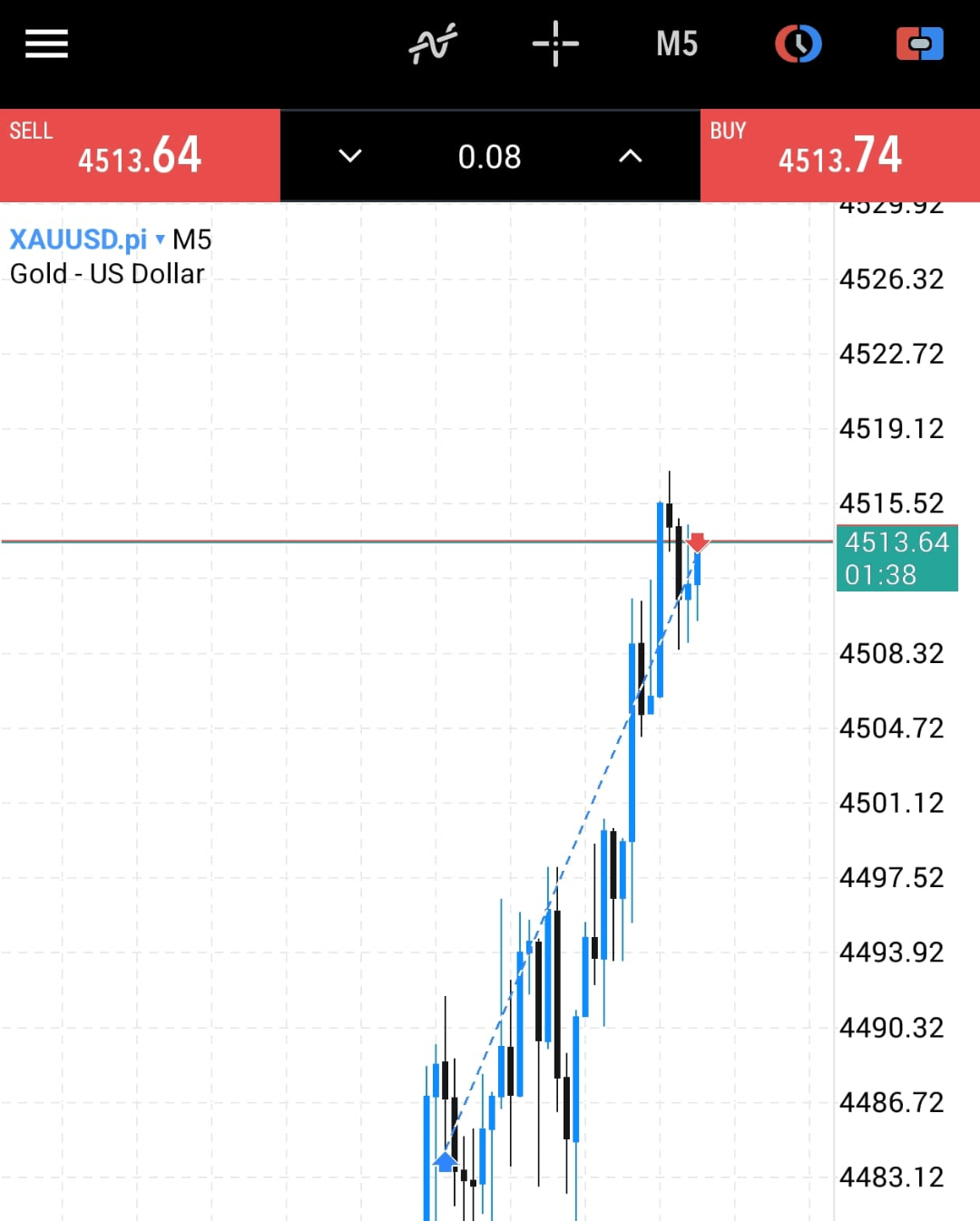Open the hamburger navigation menu

click(x=46, y=44)
